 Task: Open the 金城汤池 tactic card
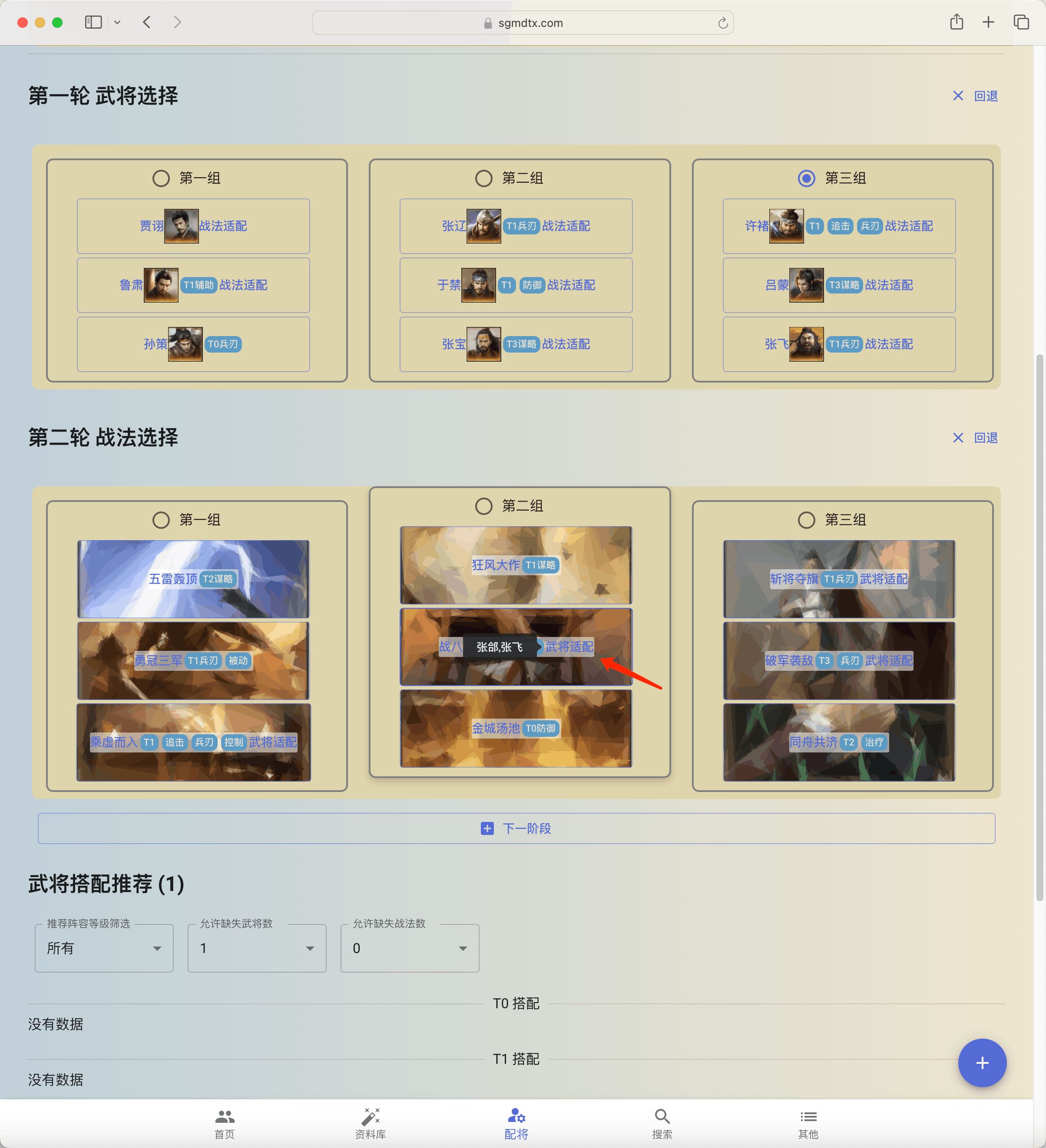pos(516,728)
